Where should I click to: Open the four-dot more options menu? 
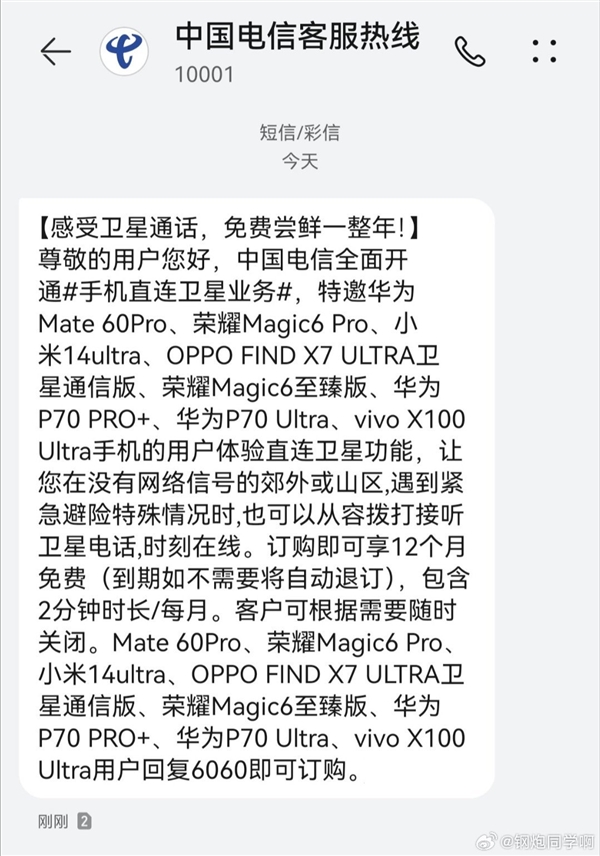(x=545, y=51)
